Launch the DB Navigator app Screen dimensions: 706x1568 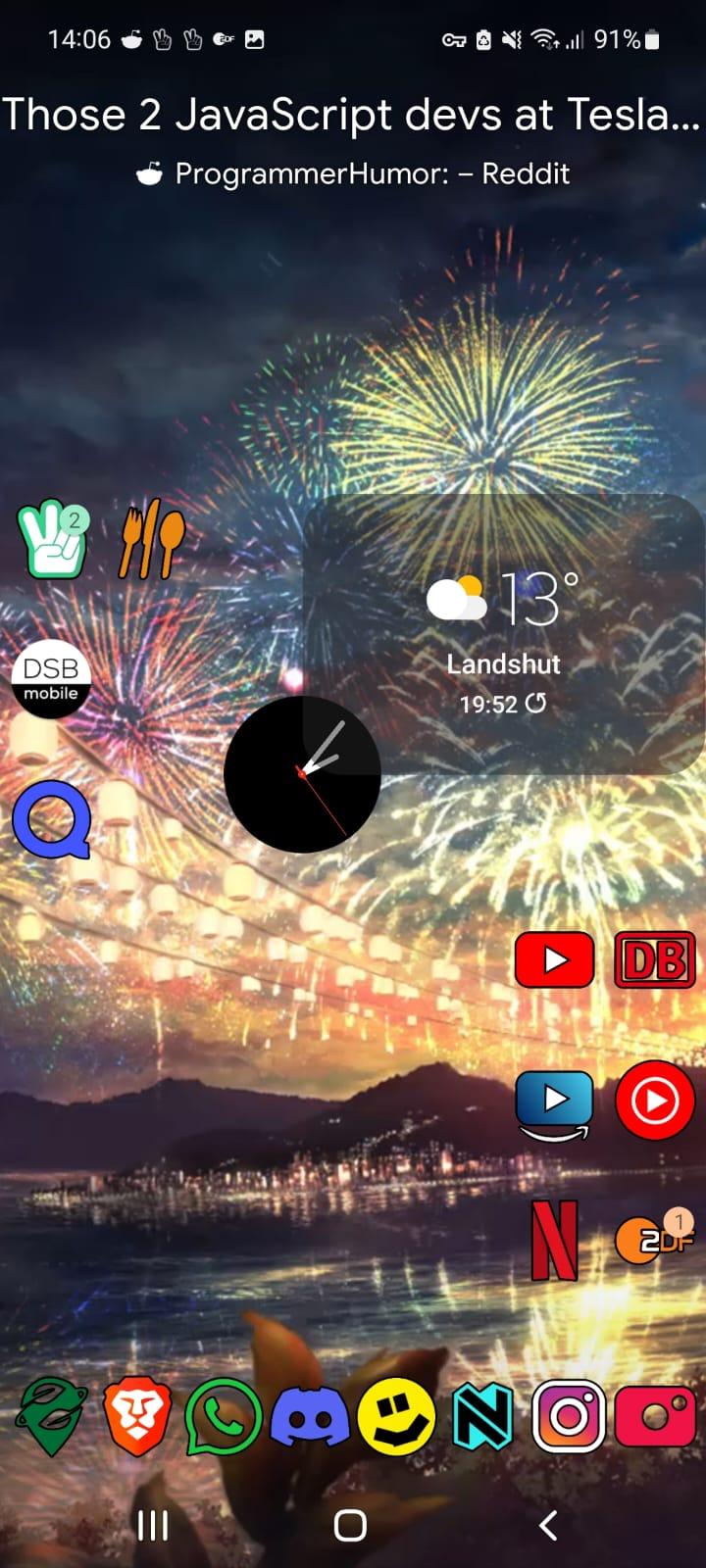[x=654, y=959]
